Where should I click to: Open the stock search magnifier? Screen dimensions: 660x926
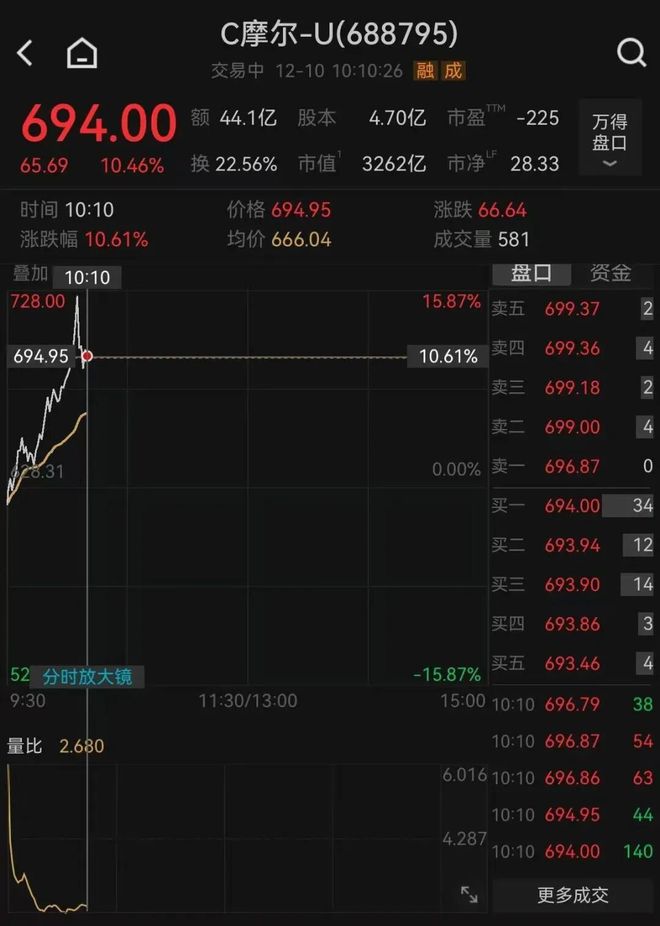coord(631,53)
